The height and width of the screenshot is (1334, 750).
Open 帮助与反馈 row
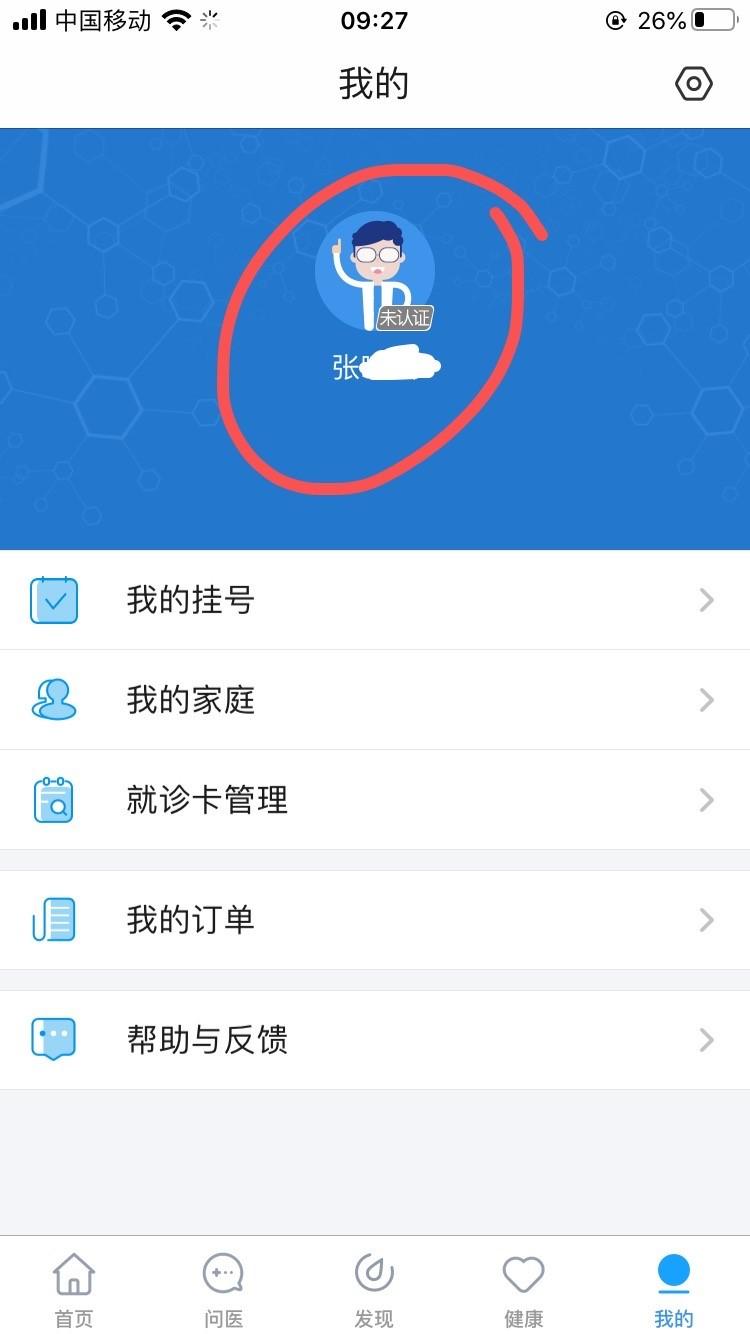pyautogui.click(x=375, y=1040)
